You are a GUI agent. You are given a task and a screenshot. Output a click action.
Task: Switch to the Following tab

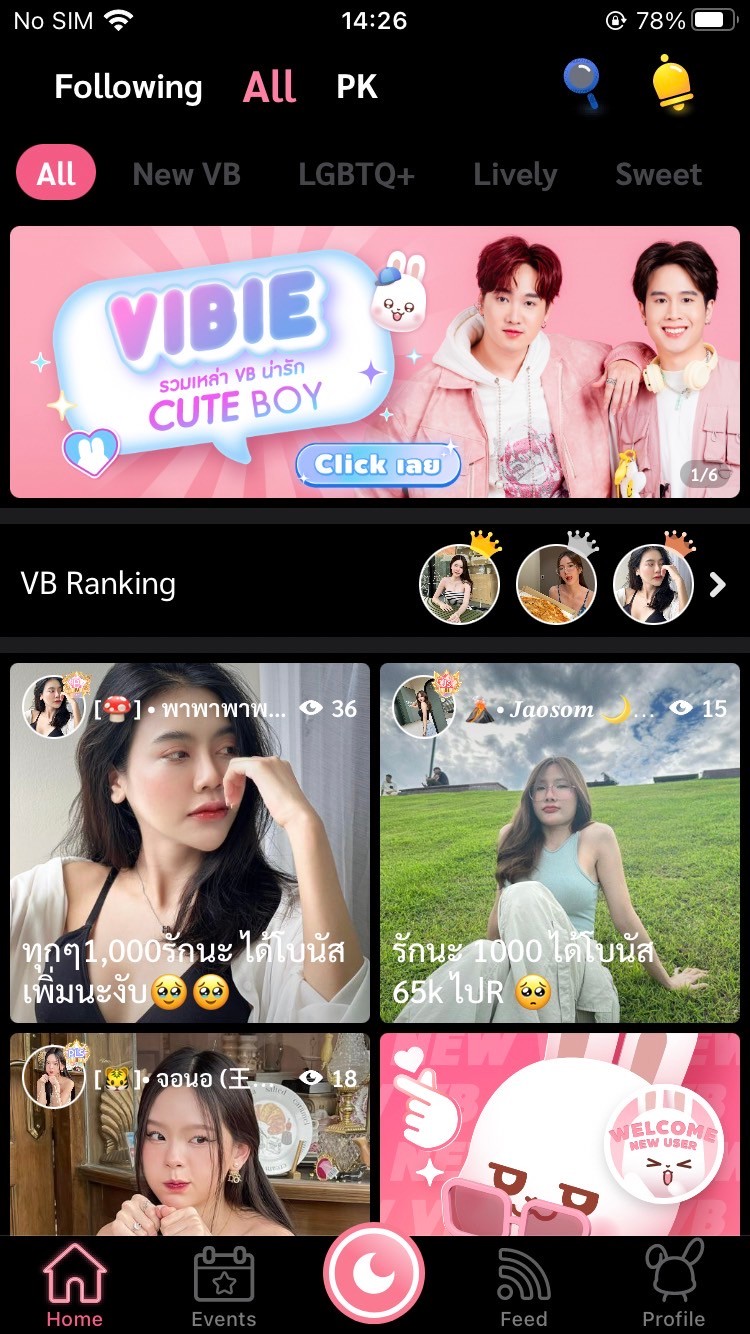pyautogui.click(x=128, y=88)
